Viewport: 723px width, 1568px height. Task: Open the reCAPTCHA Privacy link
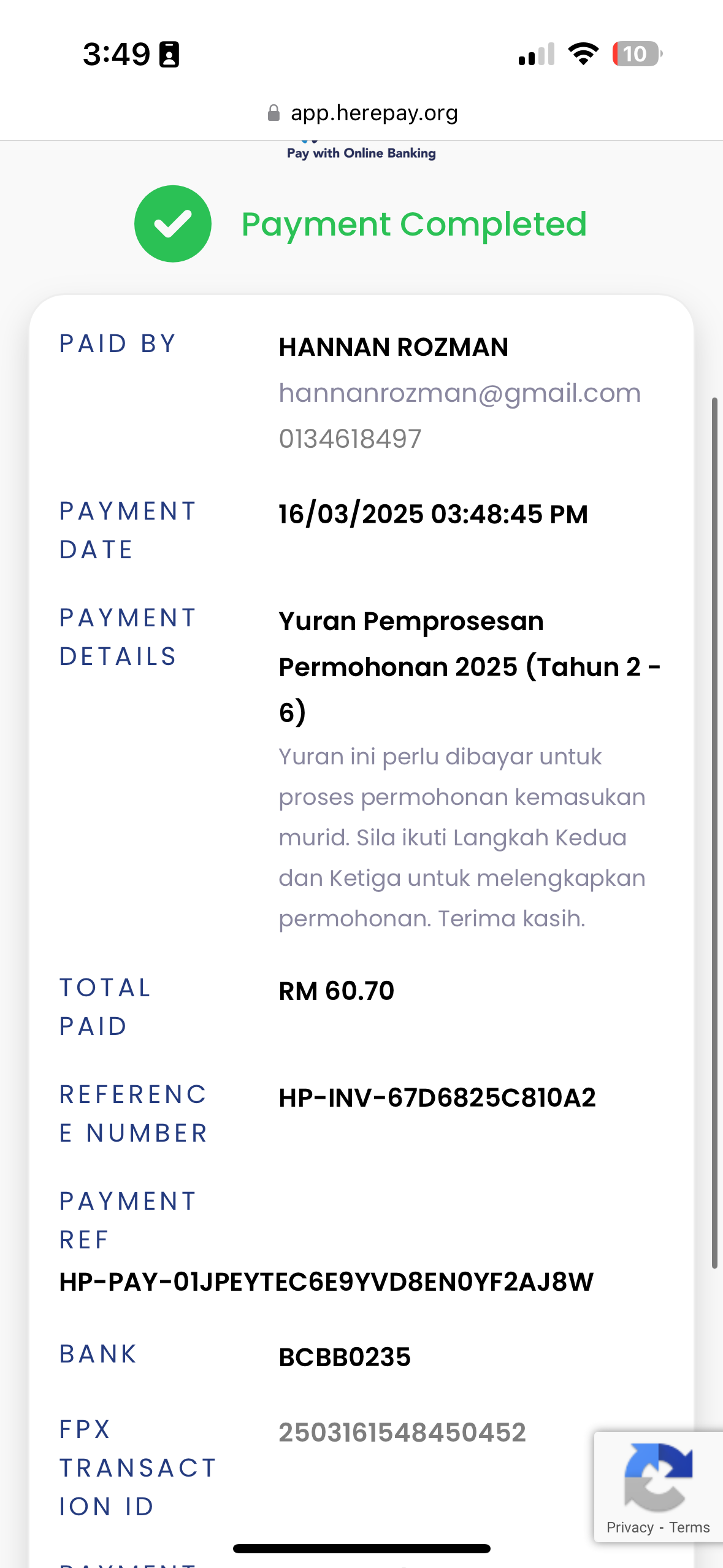point(630,1528)
